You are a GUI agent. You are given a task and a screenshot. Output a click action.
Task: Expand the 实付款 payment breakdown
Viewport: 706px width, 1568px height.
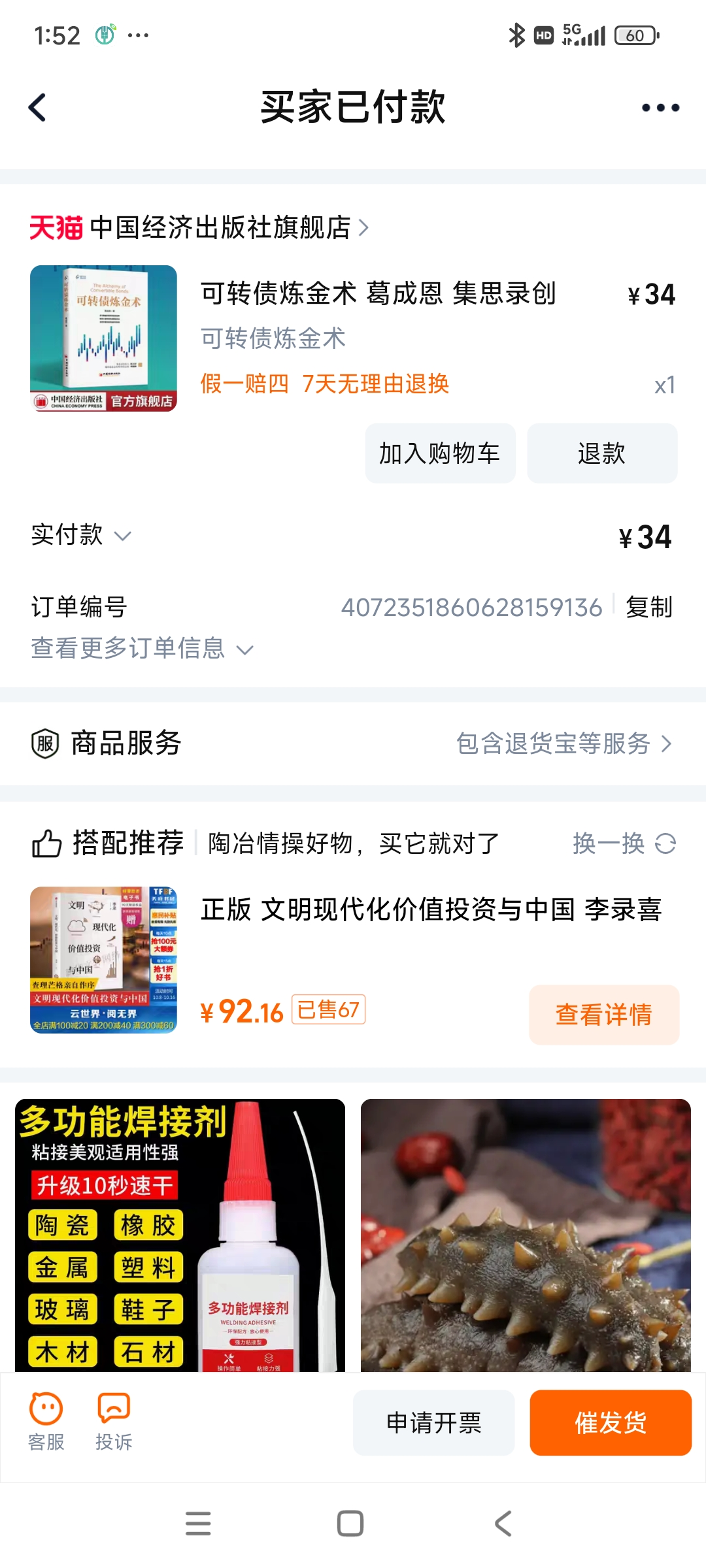(81, 535)
